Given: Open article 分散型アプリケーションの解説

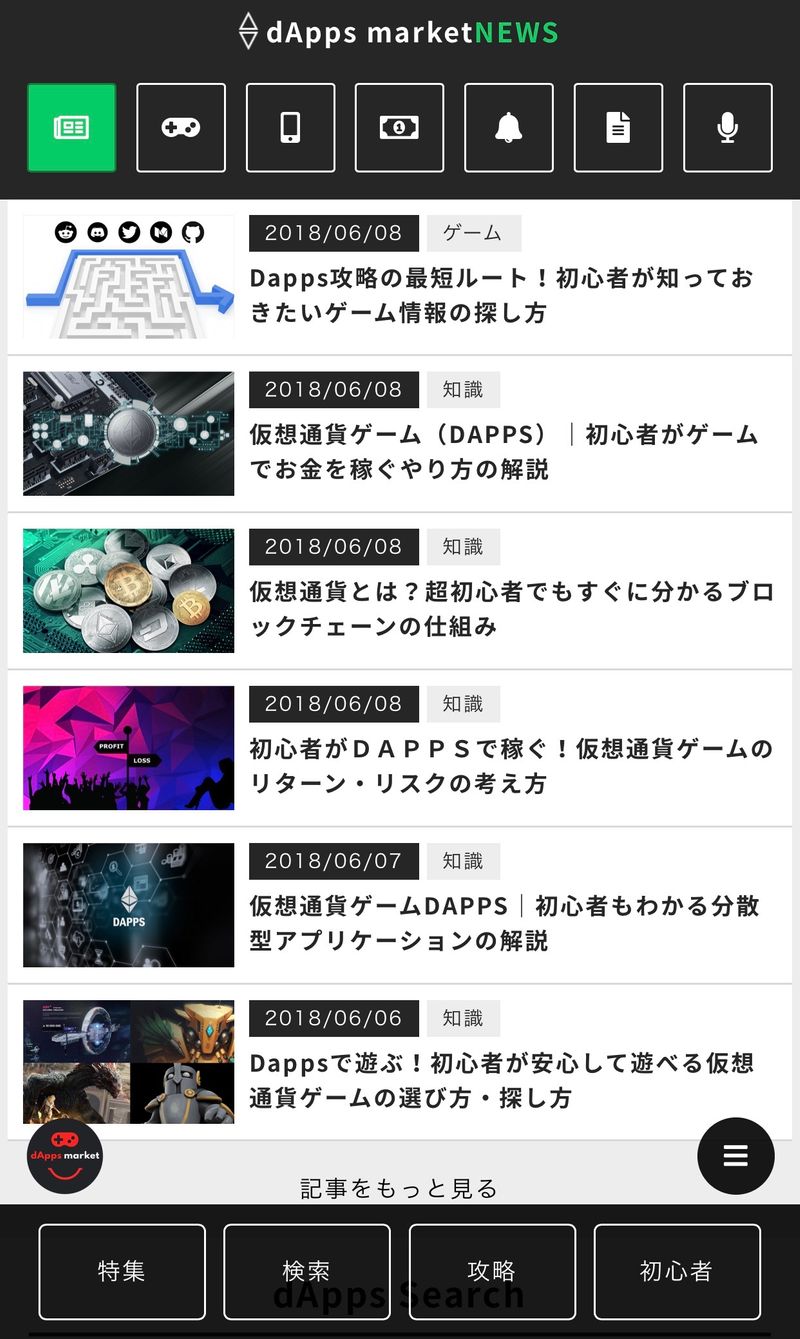Looking at the screenshot, I should click(x=500, y=923).
